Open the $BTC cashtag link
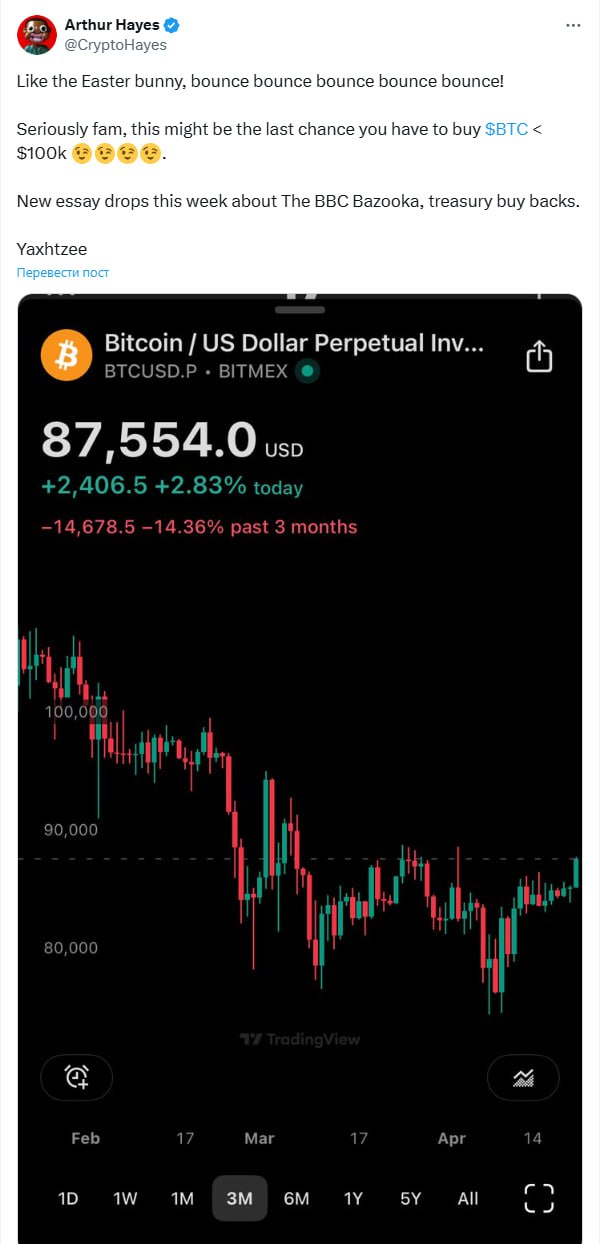The width and height of the screenshot is (602, 1244). (506, 130)
